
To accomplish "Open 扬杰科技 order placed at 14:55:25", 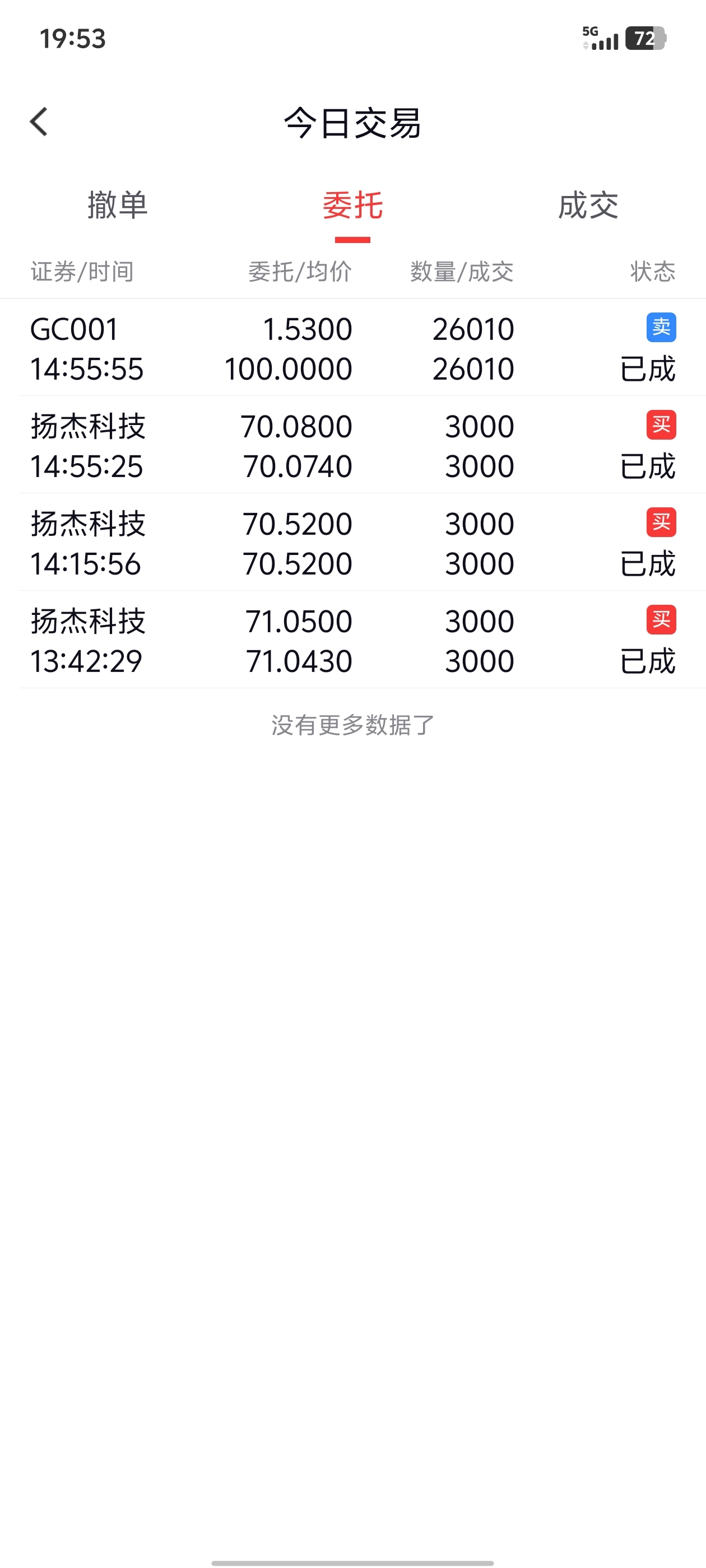I will pyautogui.click(x=352, y=446).
